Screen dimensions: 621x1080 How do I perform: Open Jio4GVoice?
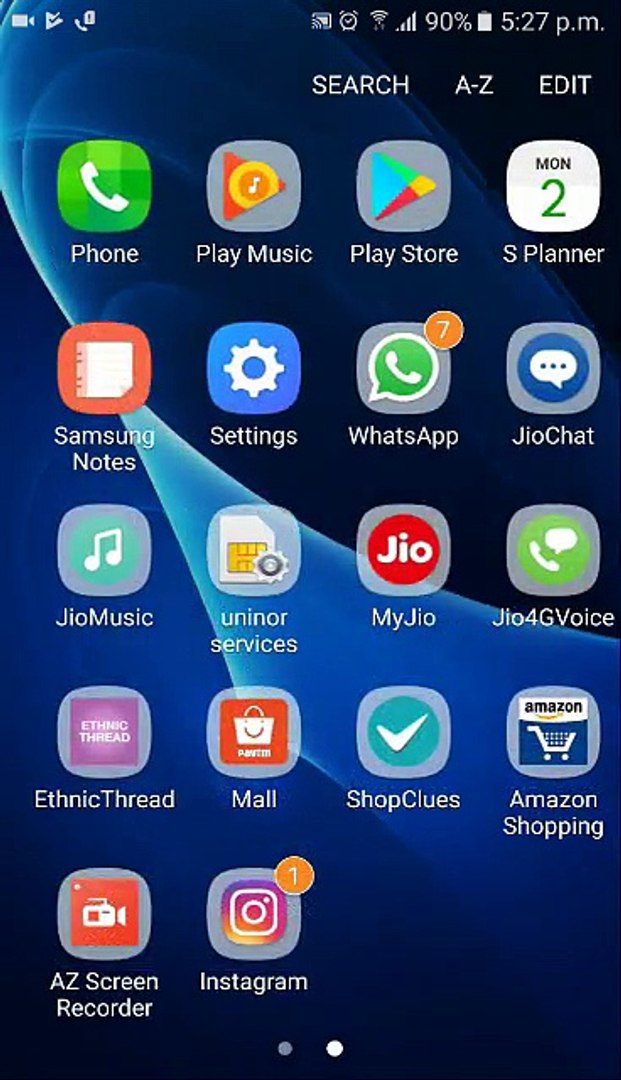click(x=553, y=551)
